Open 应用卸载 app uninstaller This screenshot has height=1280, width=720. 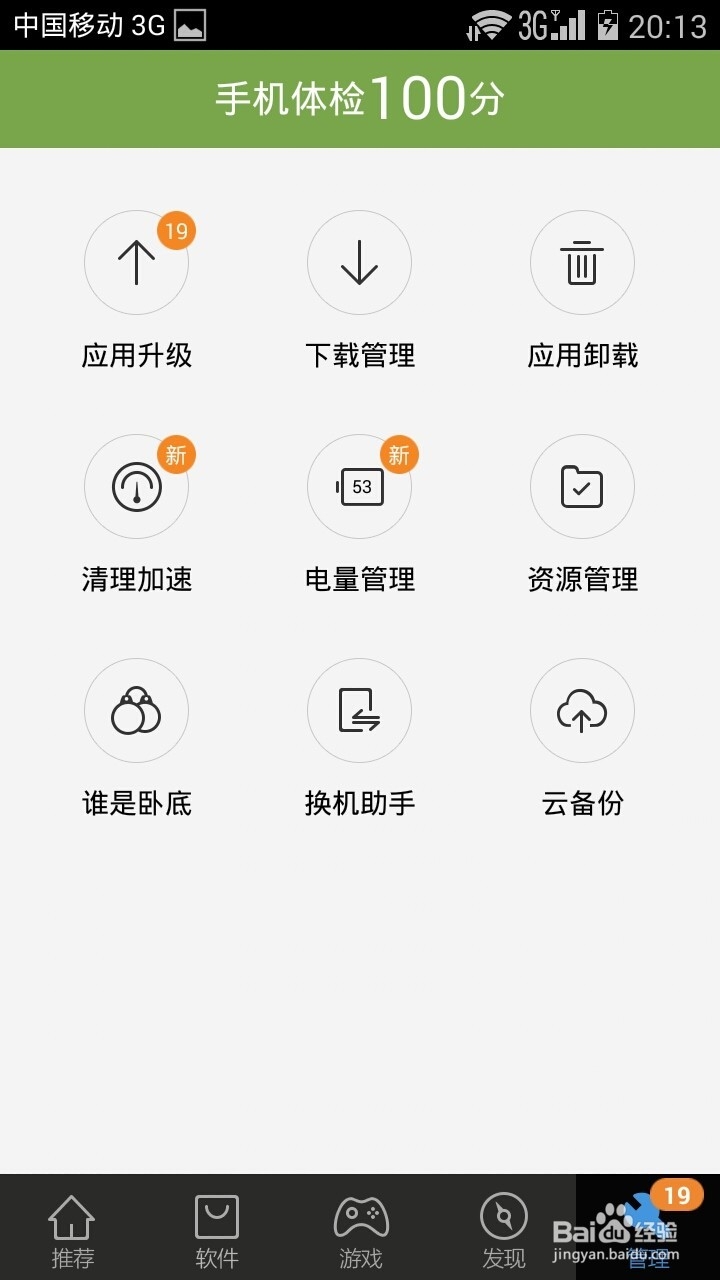click(582, 264)
